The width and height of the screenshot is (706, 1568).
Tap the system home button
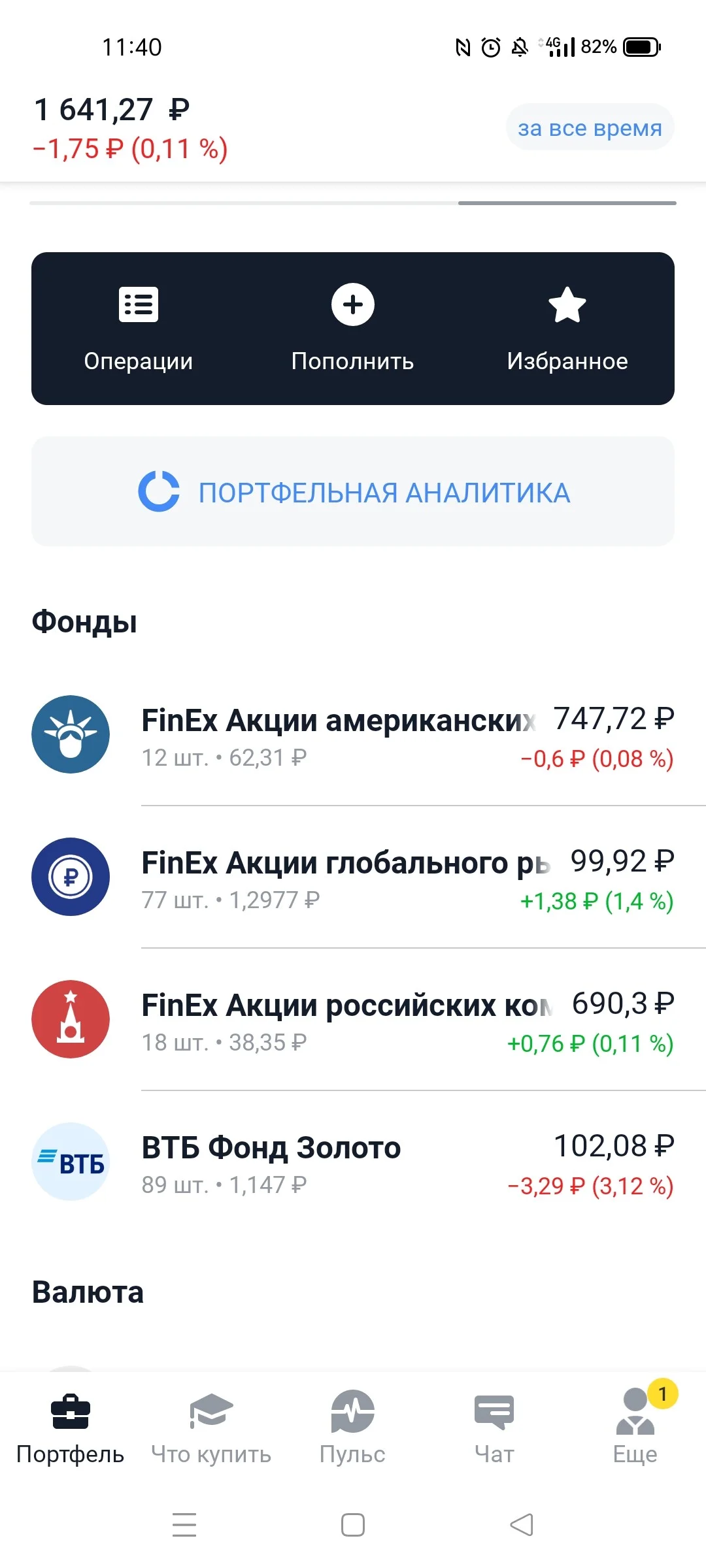pyautogui.click(x=353, y=1525)
